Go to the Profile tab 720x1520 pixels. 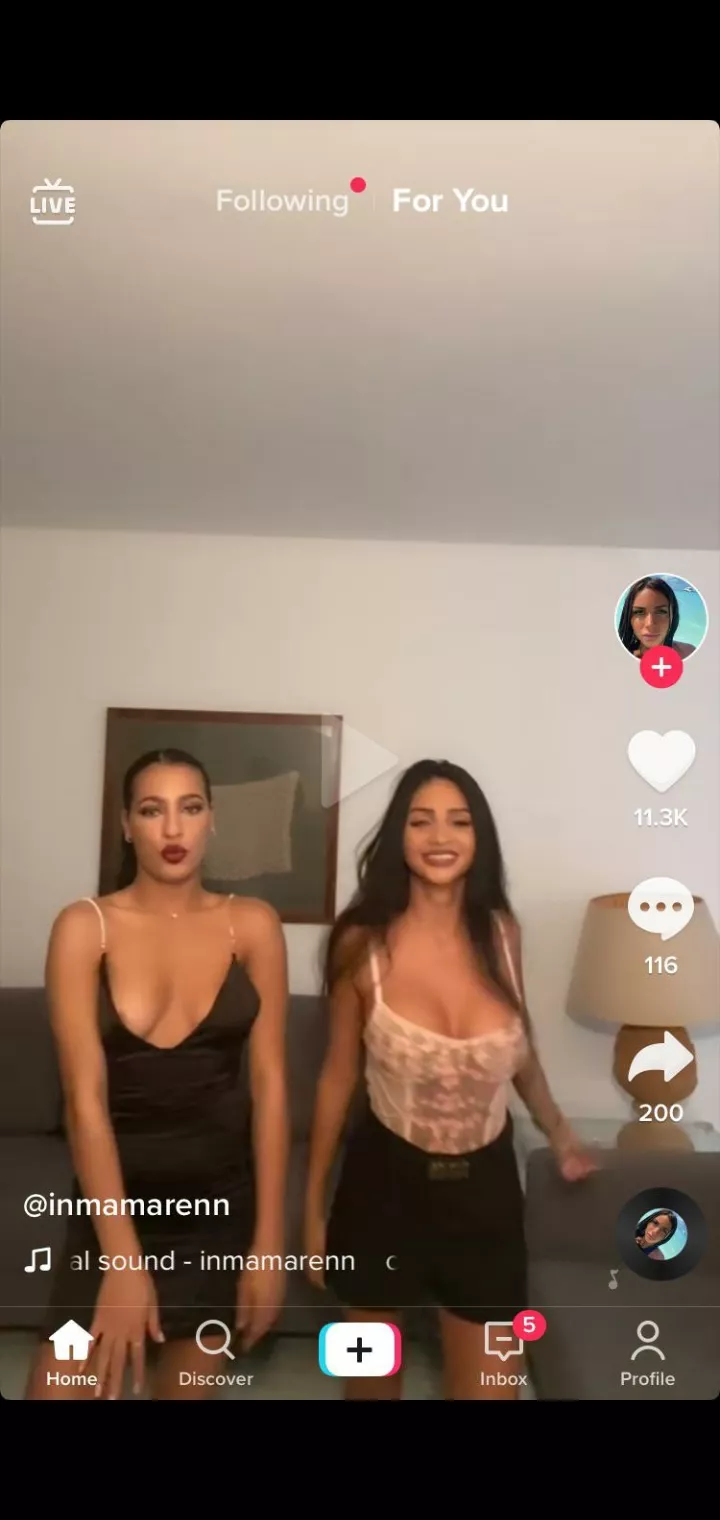pyautogui.click(x=647, y=1353)
